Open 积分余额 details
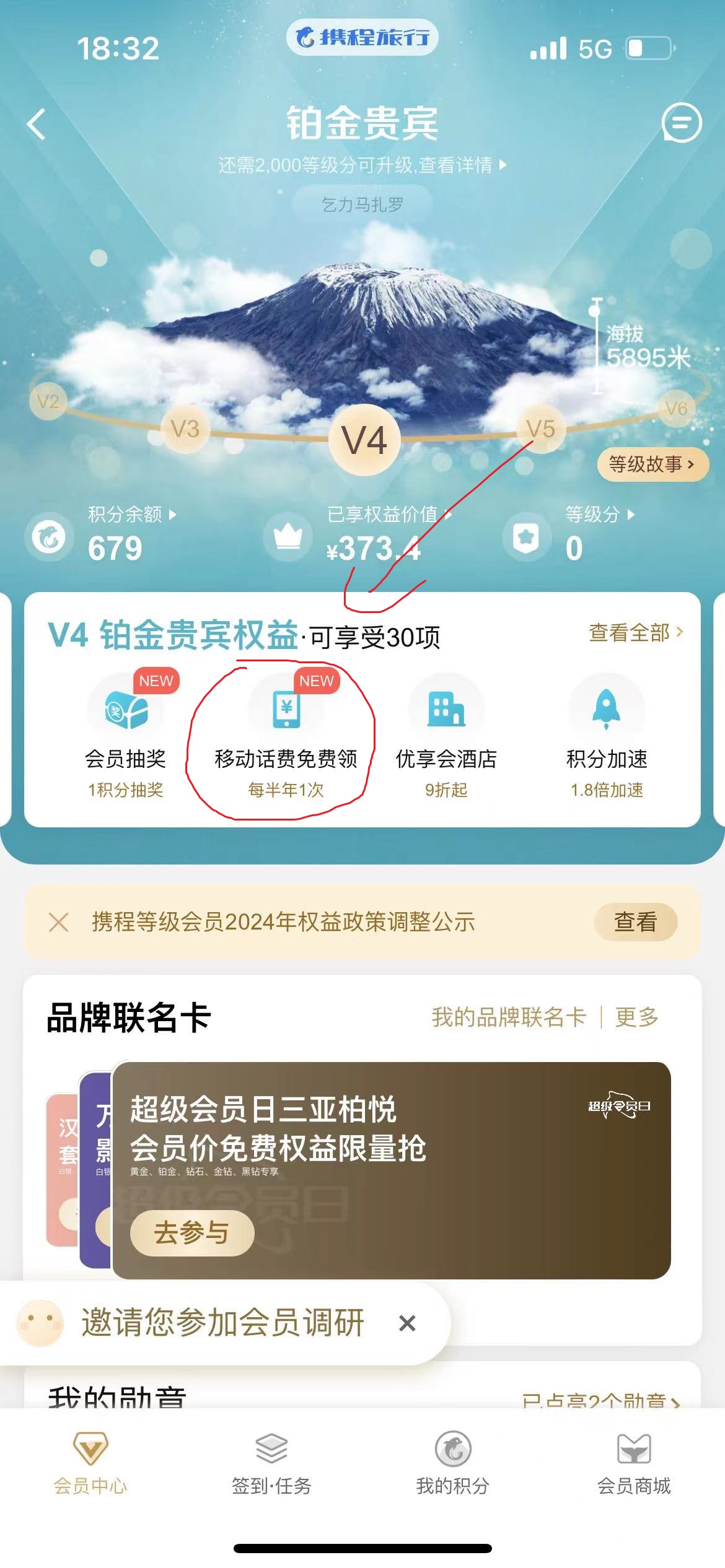Screen dimensions: 725x1568 coord(131,515)
